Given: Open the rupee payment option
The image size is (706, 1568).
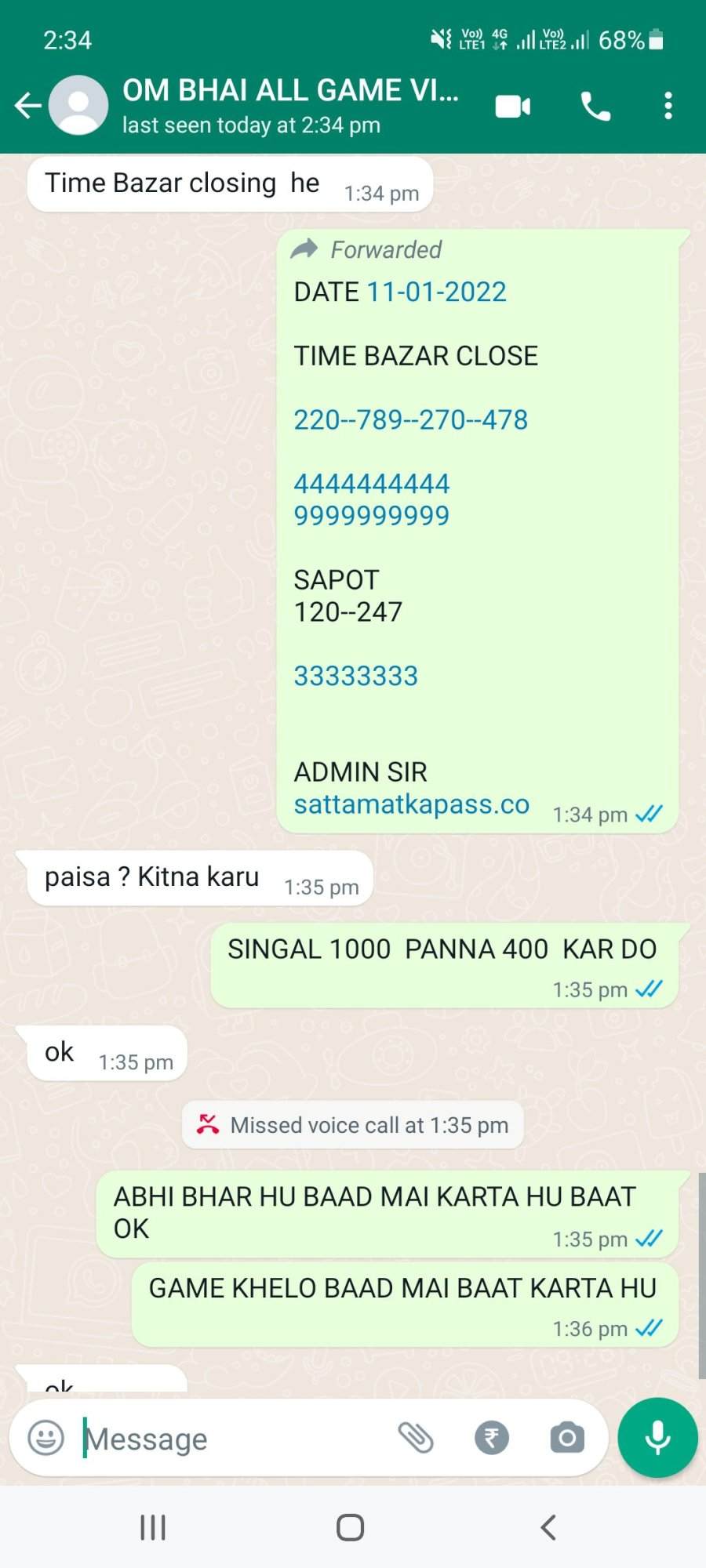Looking at the screenshot, I should coord(492,1438).
